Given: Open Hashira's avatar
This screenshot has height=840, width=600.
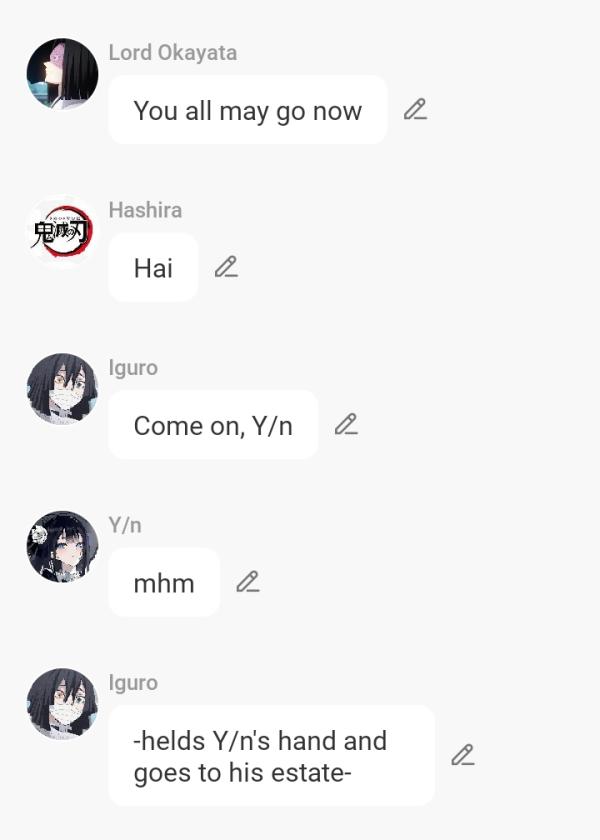Looking at the screenshot, I should click(62, 232).
